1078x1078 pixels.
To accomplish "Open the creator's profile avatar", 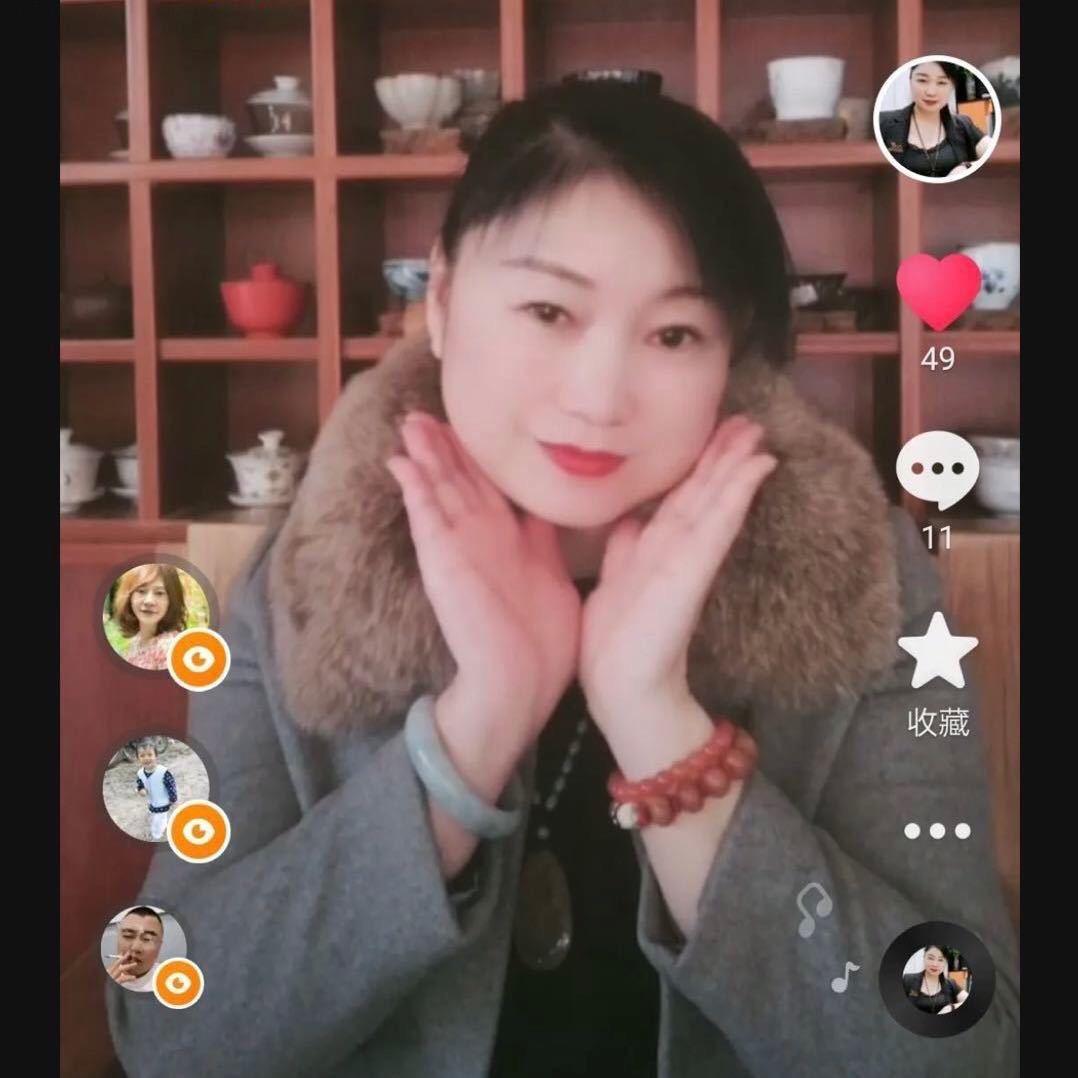I will pyautogui.click(x=937, y=119).
